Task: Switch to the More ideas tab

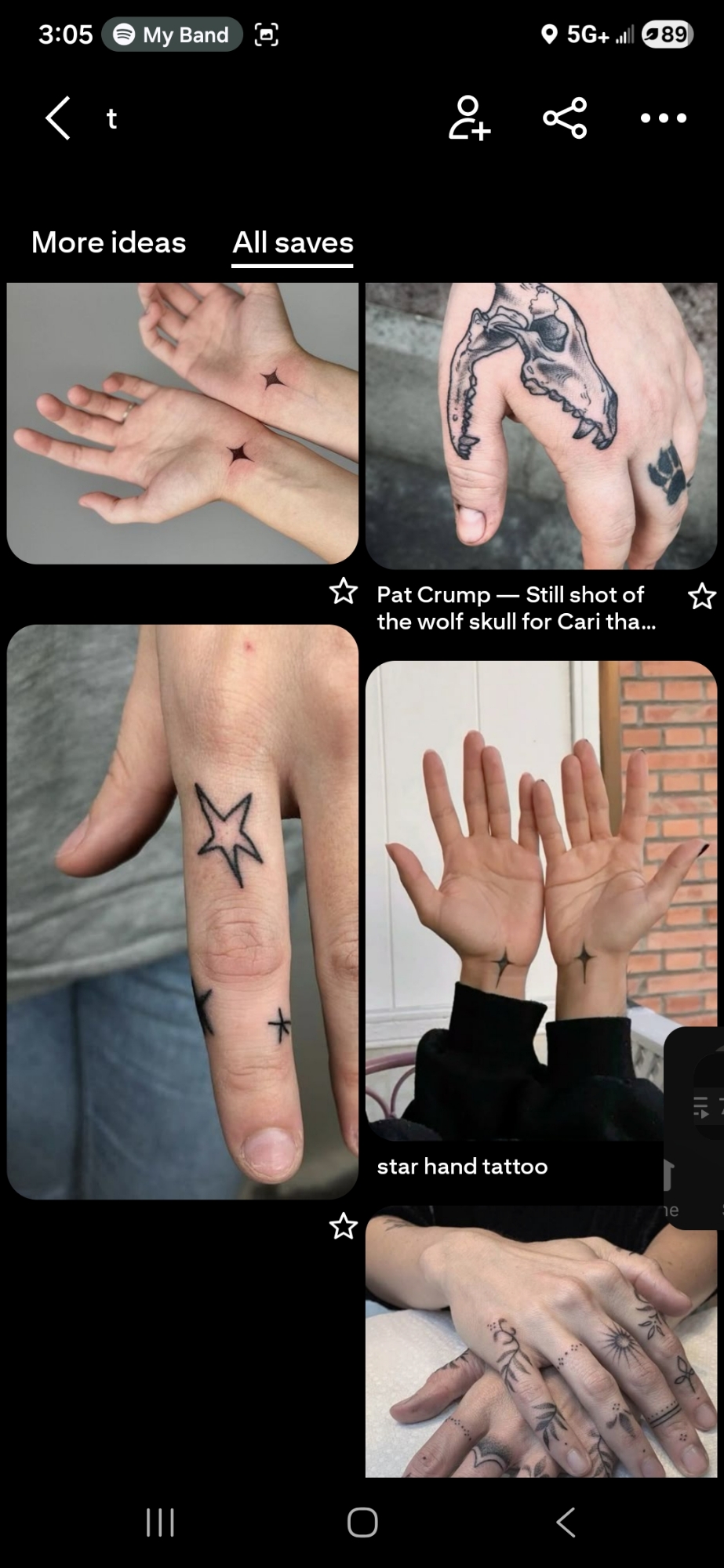Action: point(108,242)
